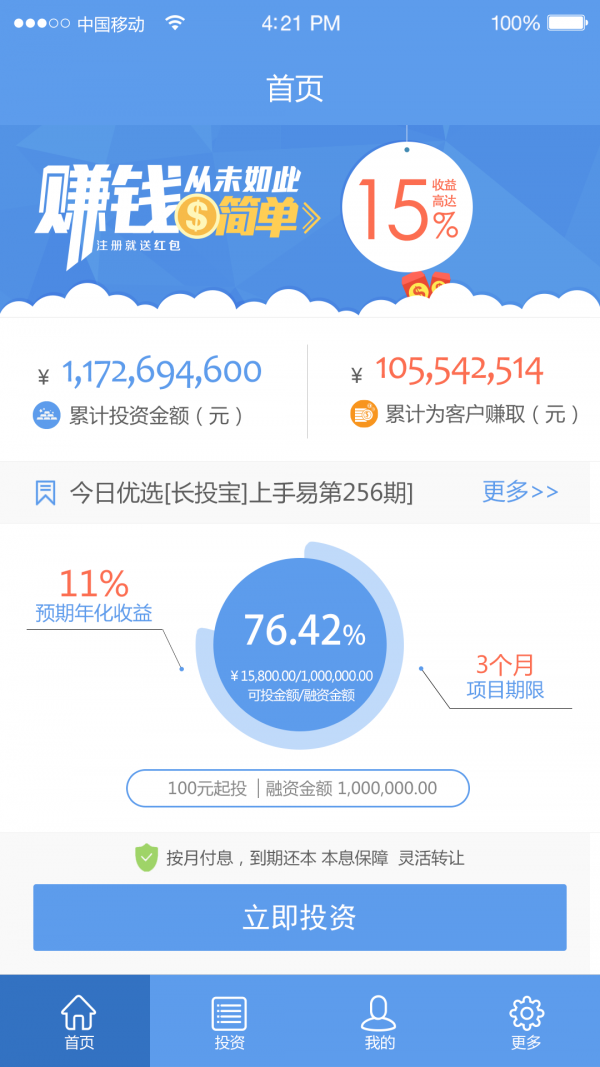This screenshot has width=600, height=1067.
Task: Switch to the 投资 tab
Action: pyautogui.click(x=229, y=1022)
